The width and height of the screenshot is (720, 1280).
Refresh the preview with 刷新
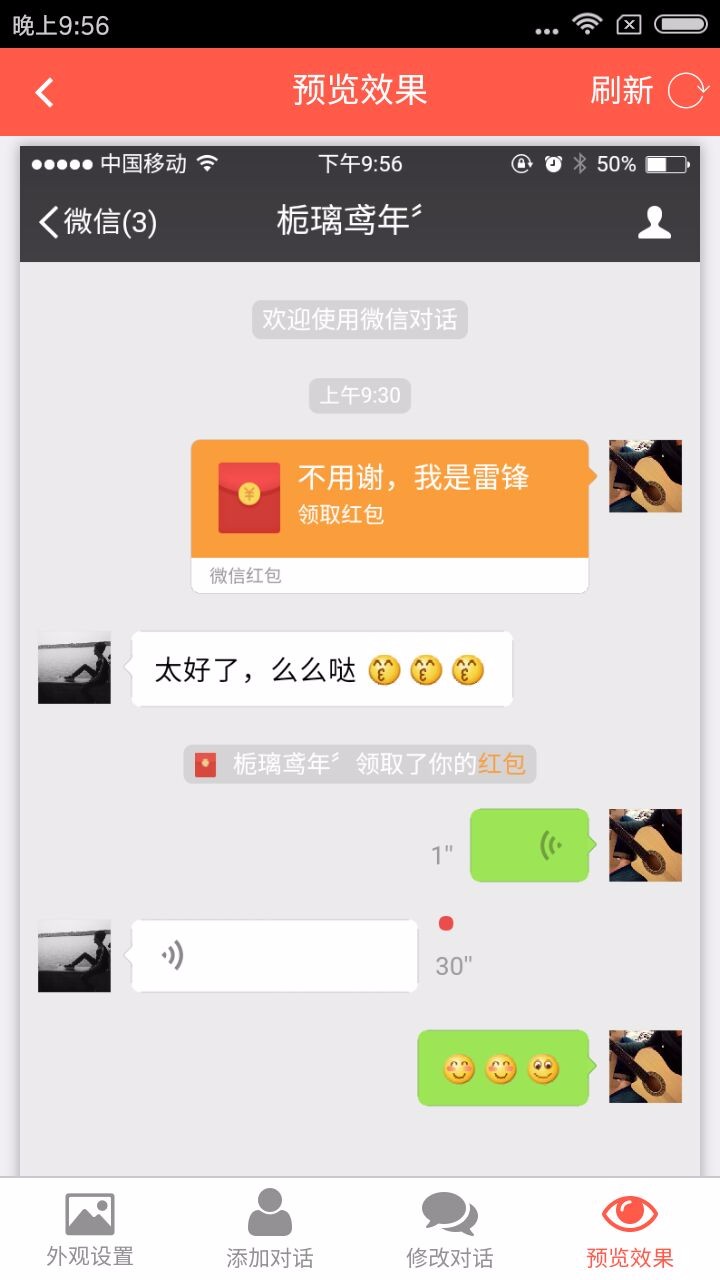[x=648, y=91]
